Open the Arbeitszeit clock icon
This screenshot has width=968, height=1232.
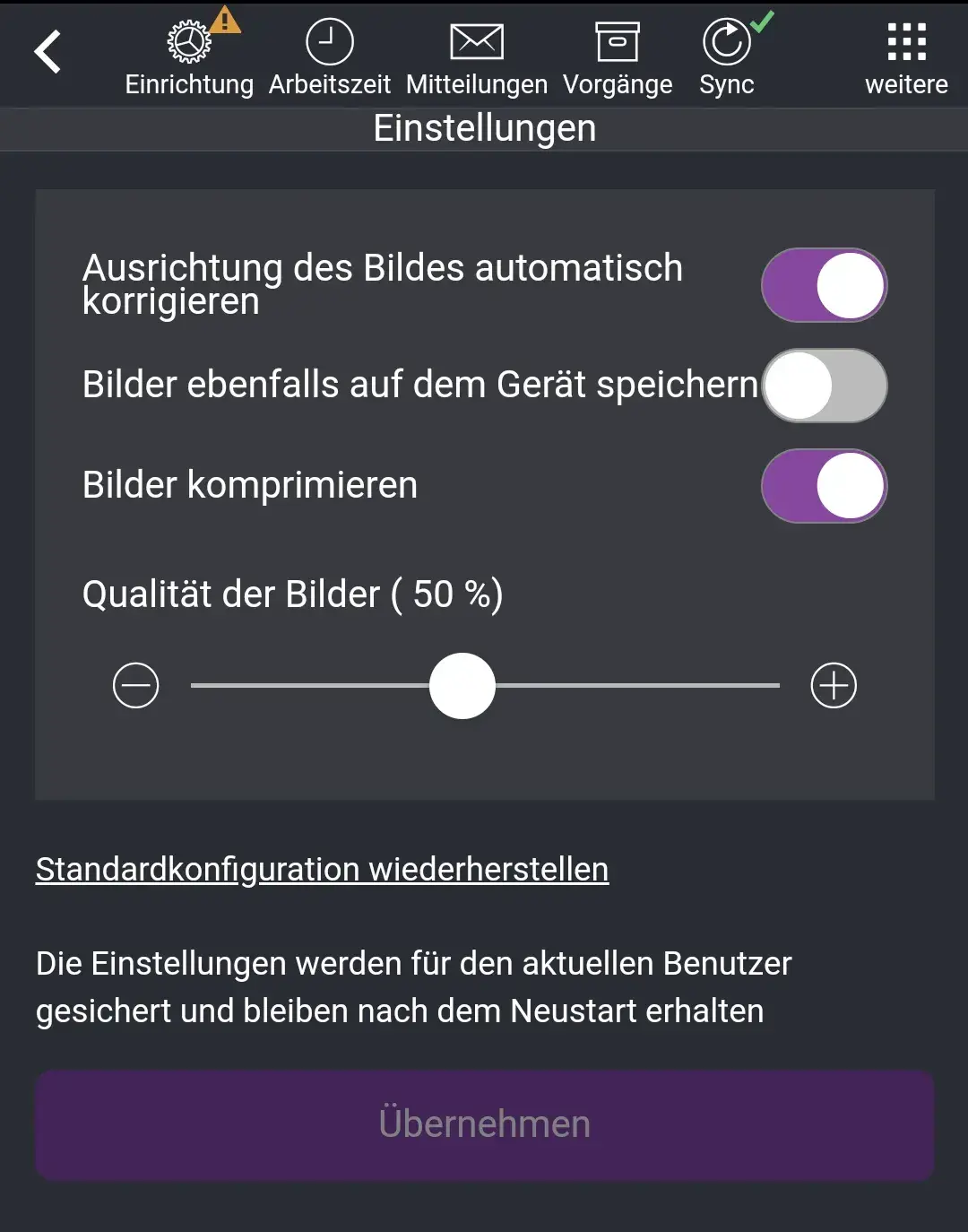[330, 41]
